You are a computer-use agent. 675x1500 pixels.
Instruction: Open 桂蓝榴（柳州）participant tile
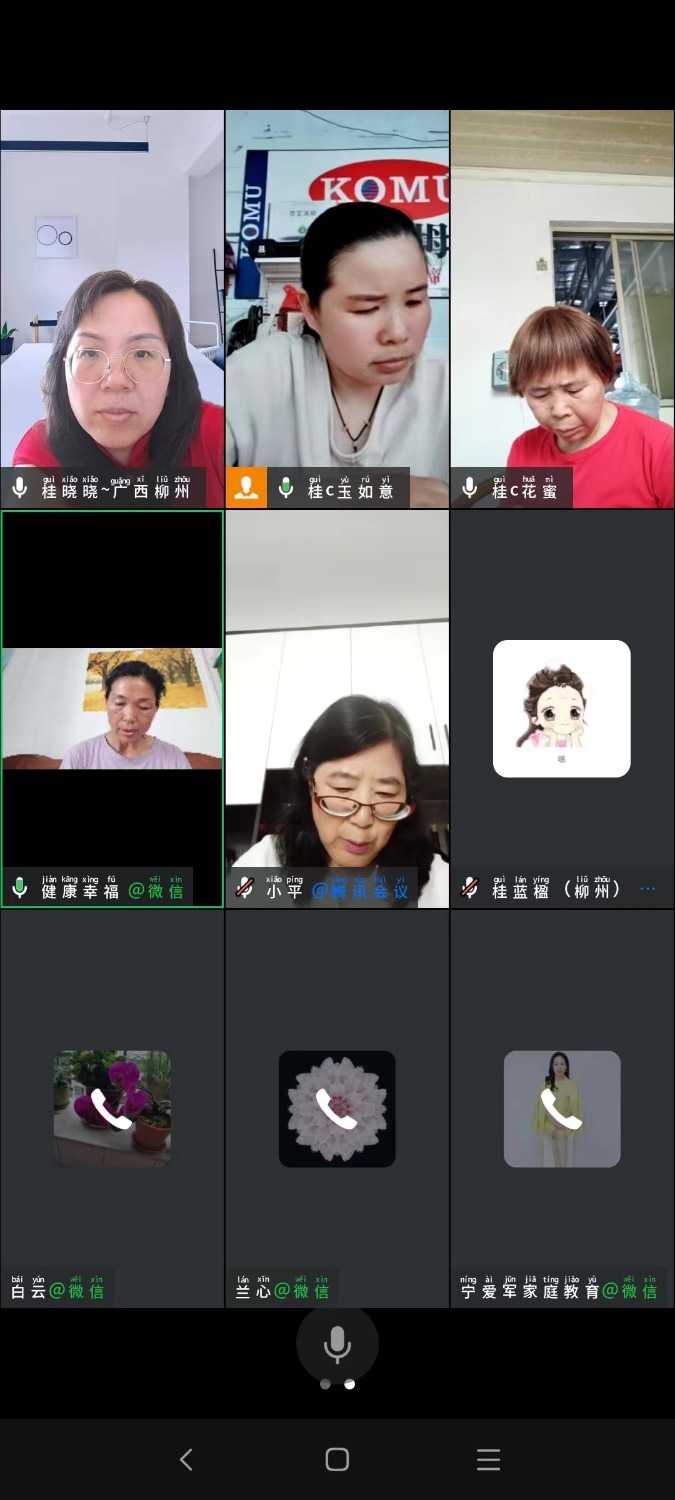pos(562,709)
